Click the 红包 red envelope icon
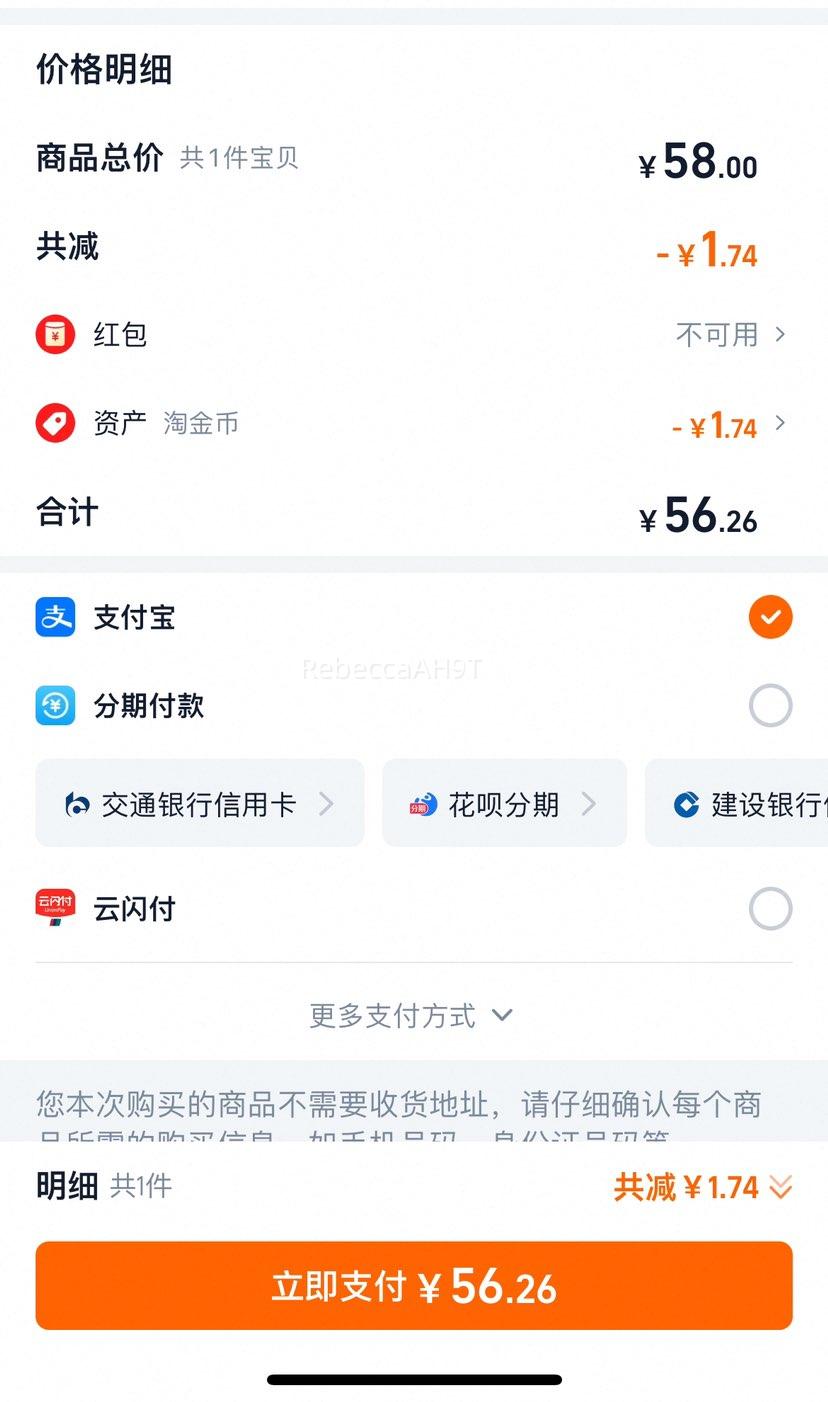 tap(57, 334)
